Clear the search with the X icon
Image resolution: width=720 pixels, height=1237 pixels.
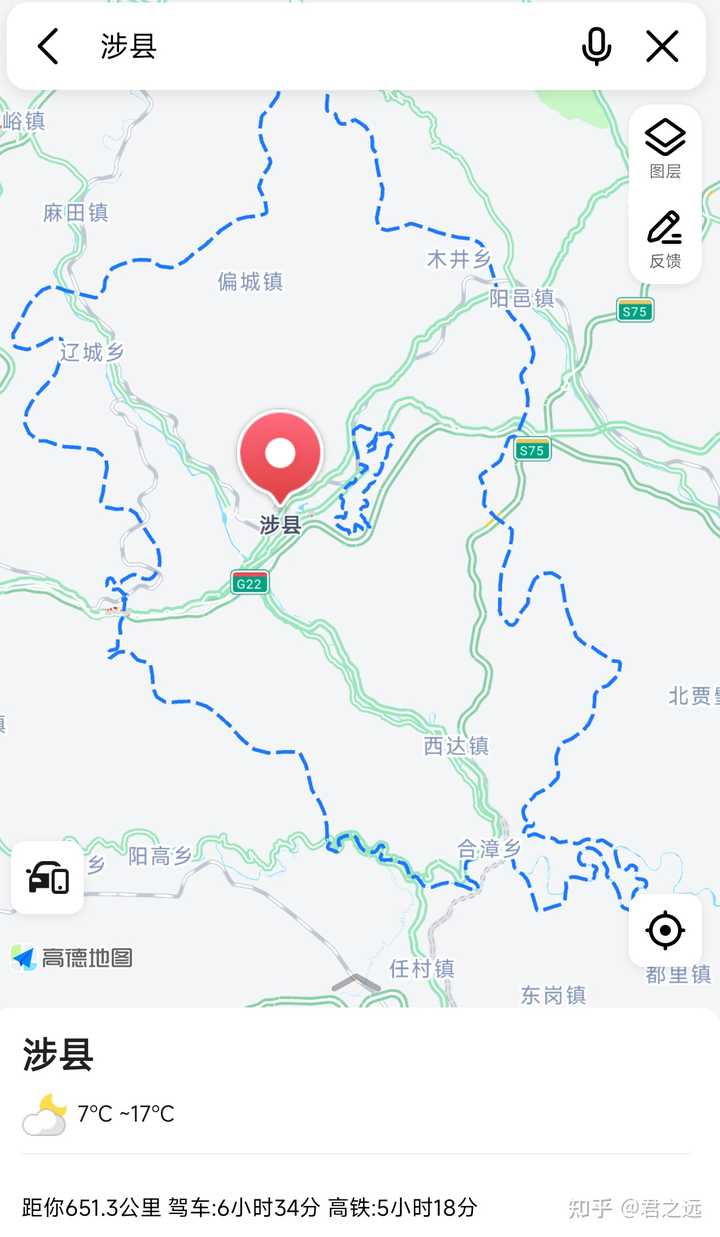pos(662,47)
